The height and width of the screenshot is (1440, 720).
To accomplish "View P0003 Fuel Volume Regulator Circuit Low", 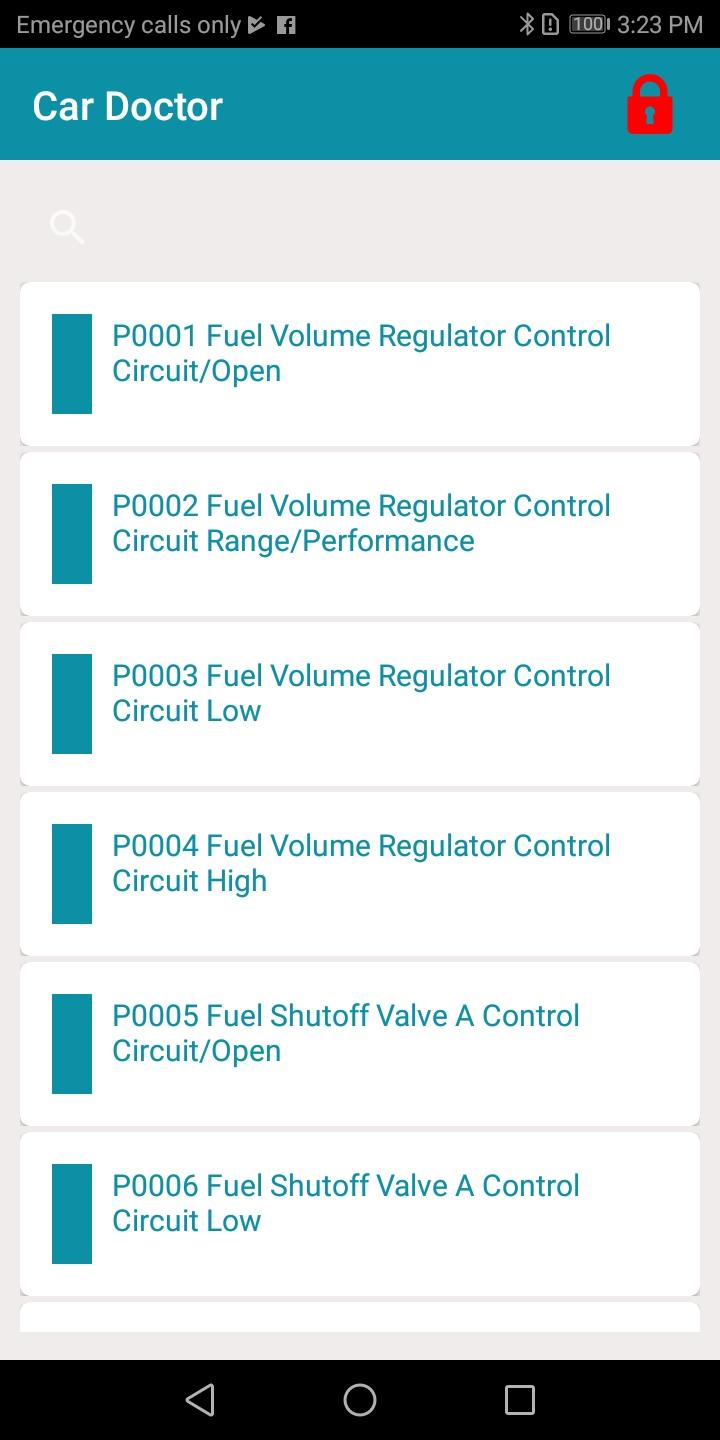I will [360, 704].
